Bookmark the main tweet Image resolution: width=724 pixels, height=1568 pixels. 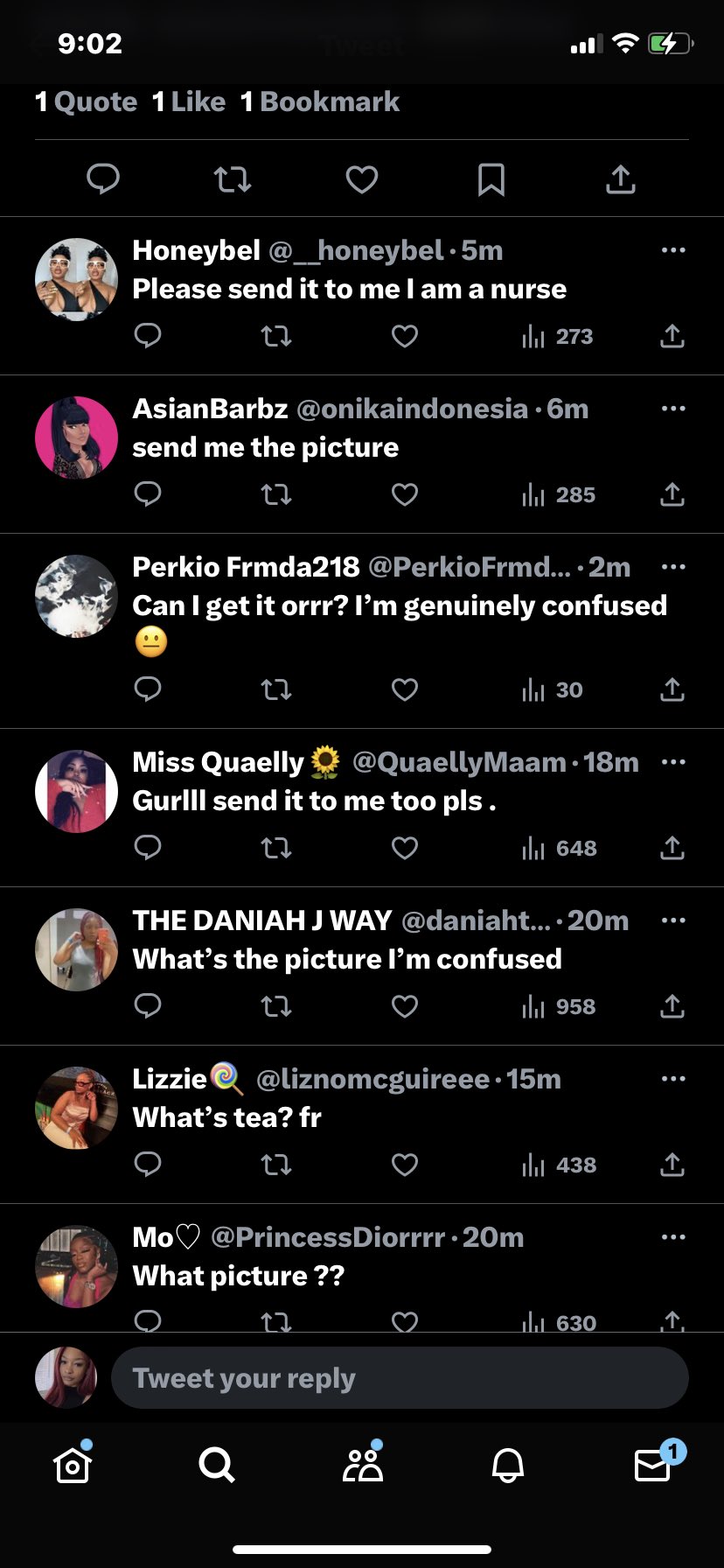tap(491, 180)
